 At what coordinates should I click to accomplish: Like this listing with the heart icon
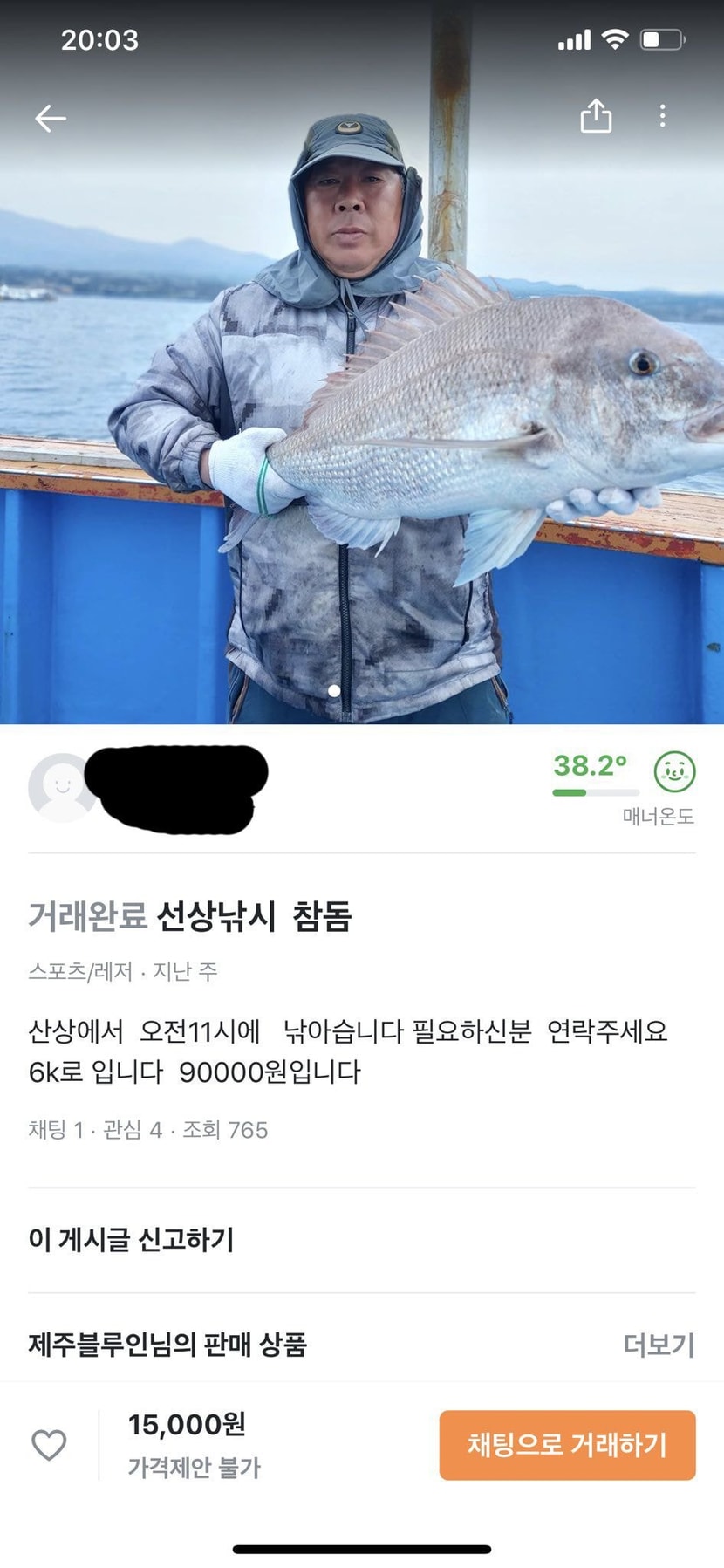[x=49, y=1445]
